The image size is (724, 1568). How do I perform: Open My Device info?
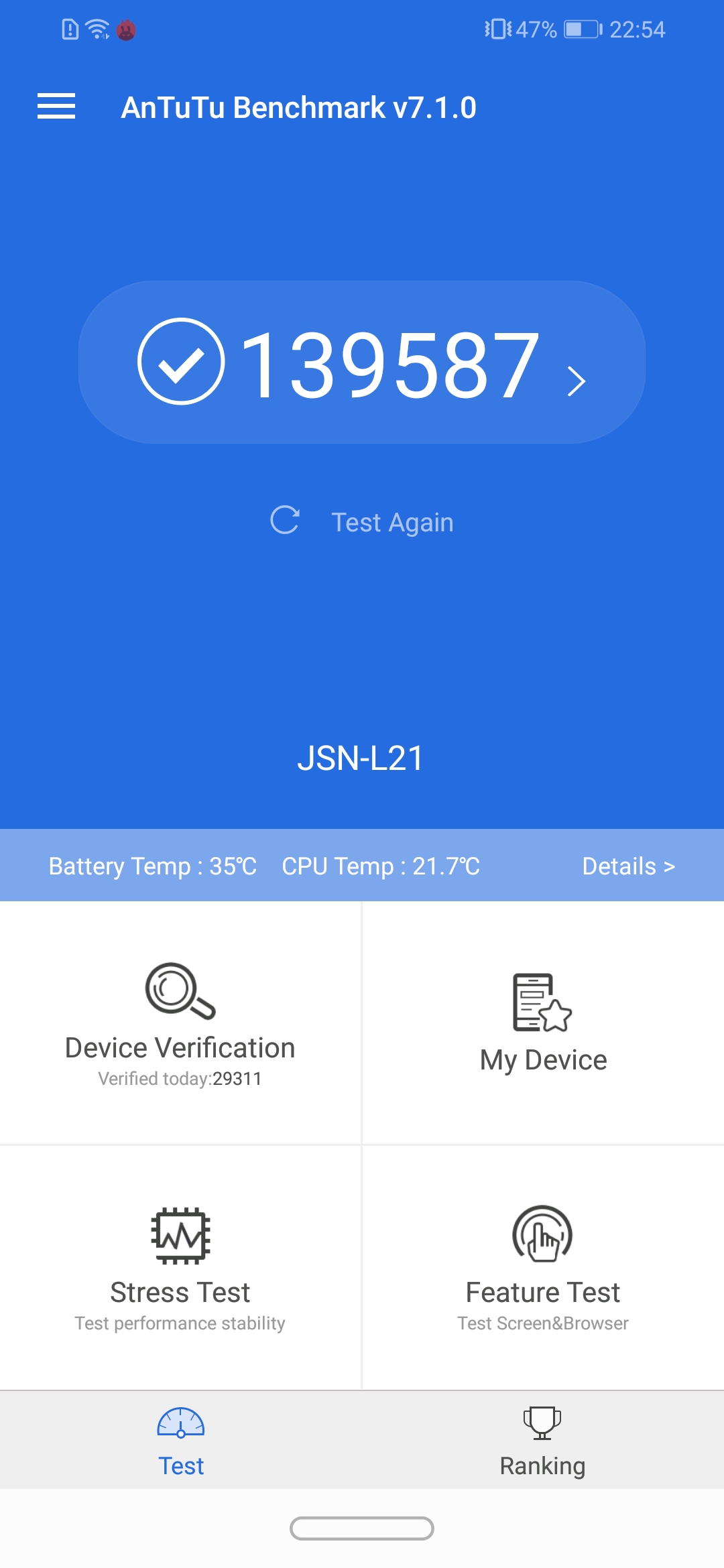543,1023
